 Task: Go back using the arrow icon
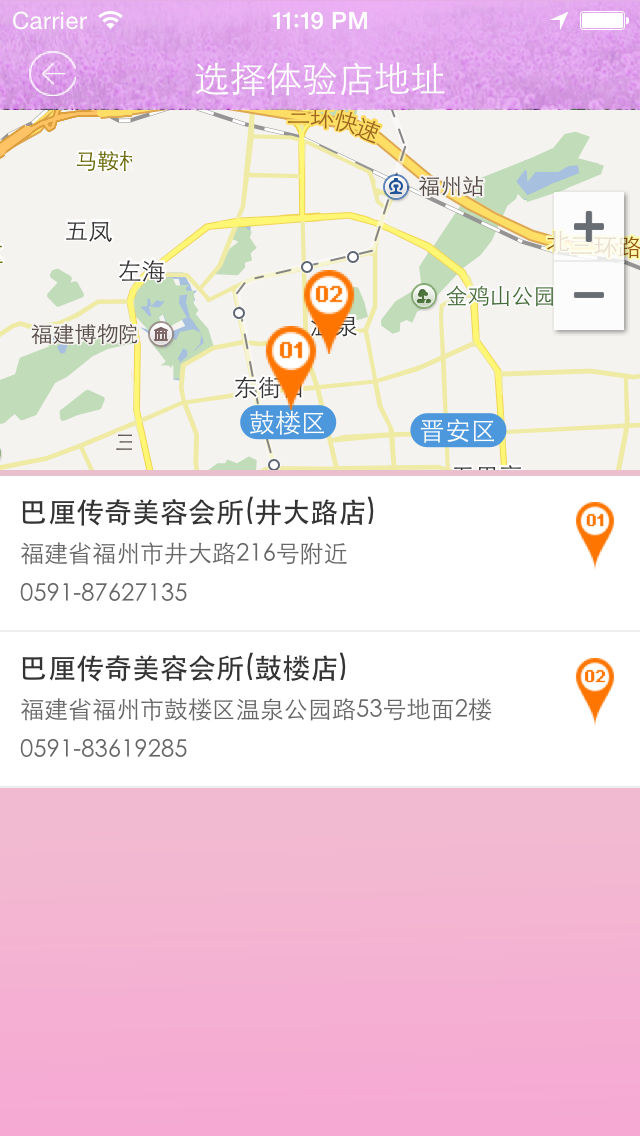pos(52,75)
